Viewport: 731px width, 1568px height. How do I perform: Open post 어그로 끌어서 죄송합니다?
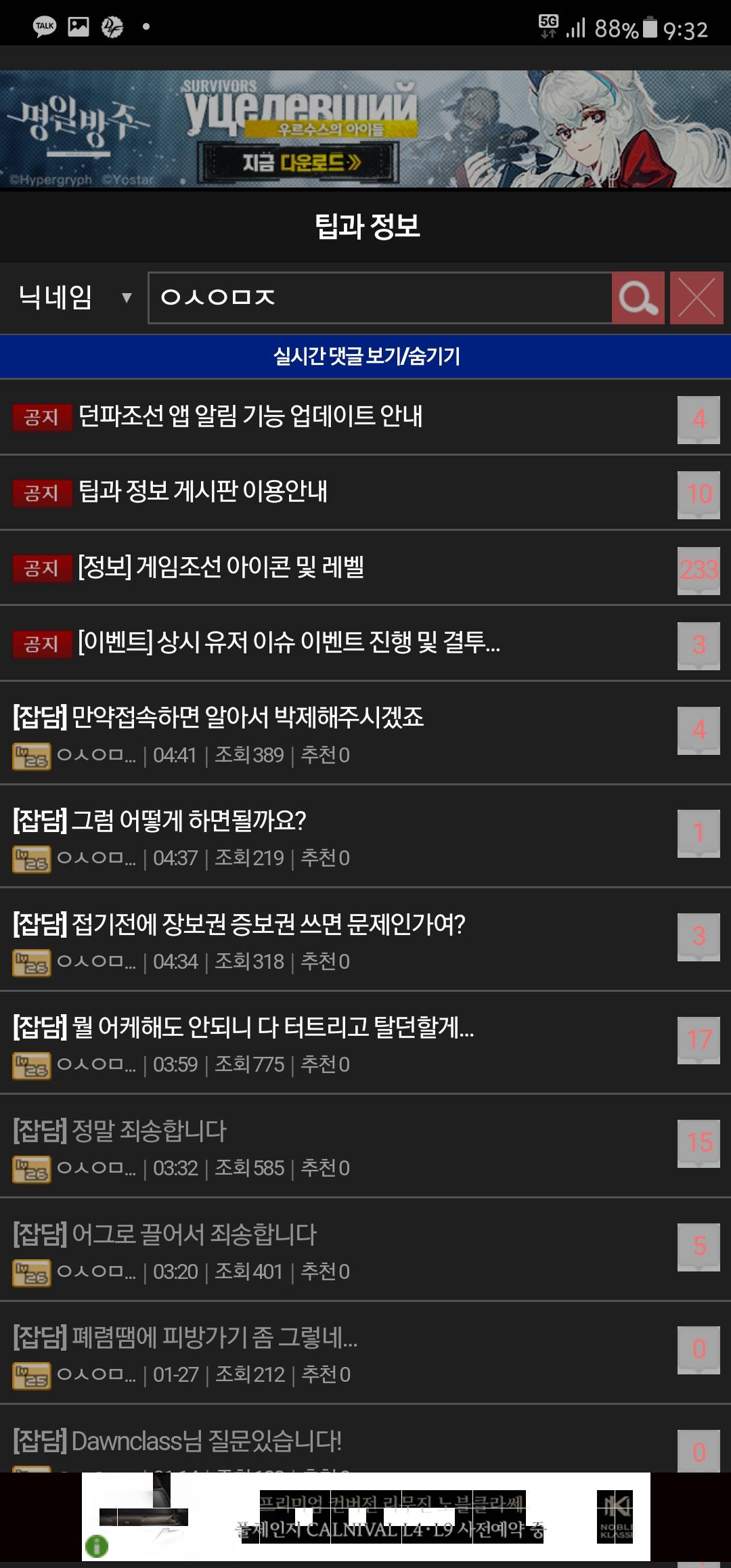pos(165,1235)
